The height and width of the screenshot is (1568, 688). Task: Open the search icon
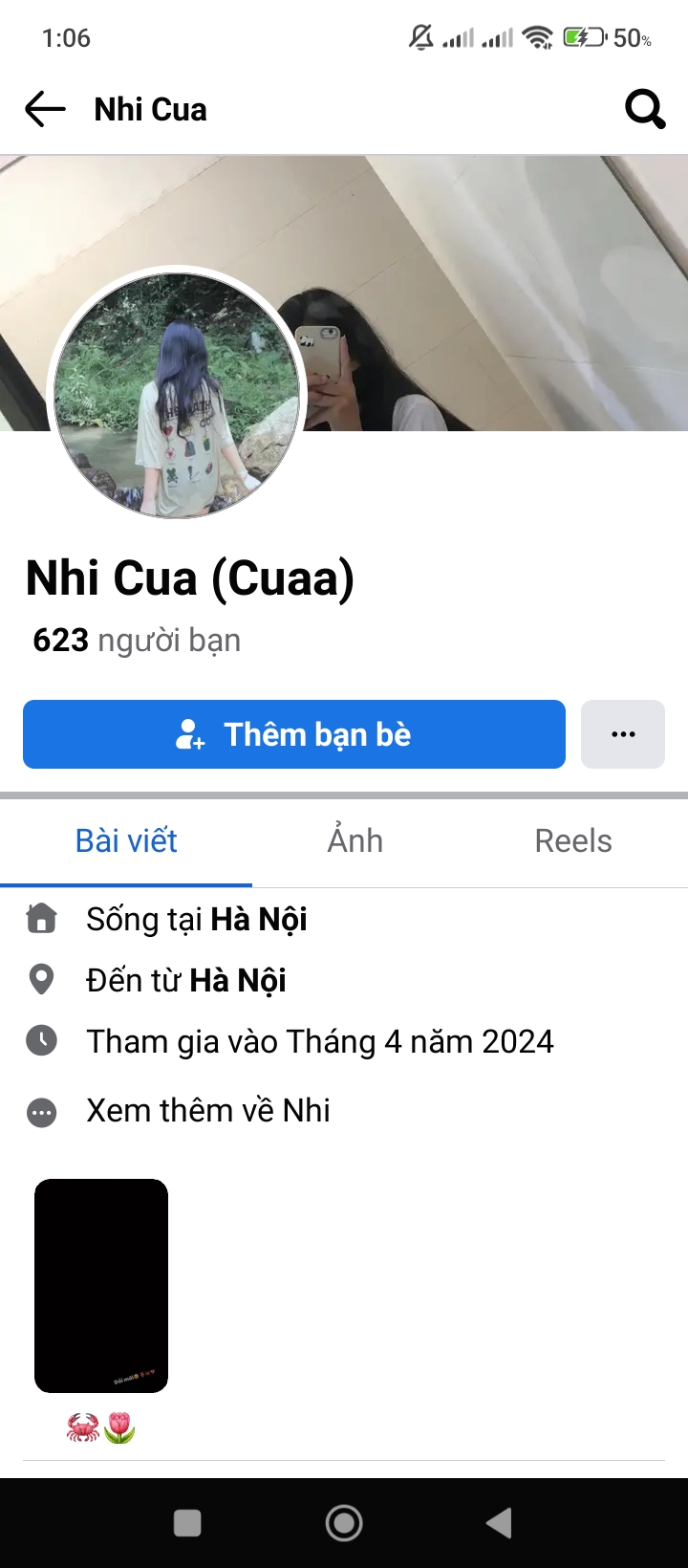[x=644, y=108]
